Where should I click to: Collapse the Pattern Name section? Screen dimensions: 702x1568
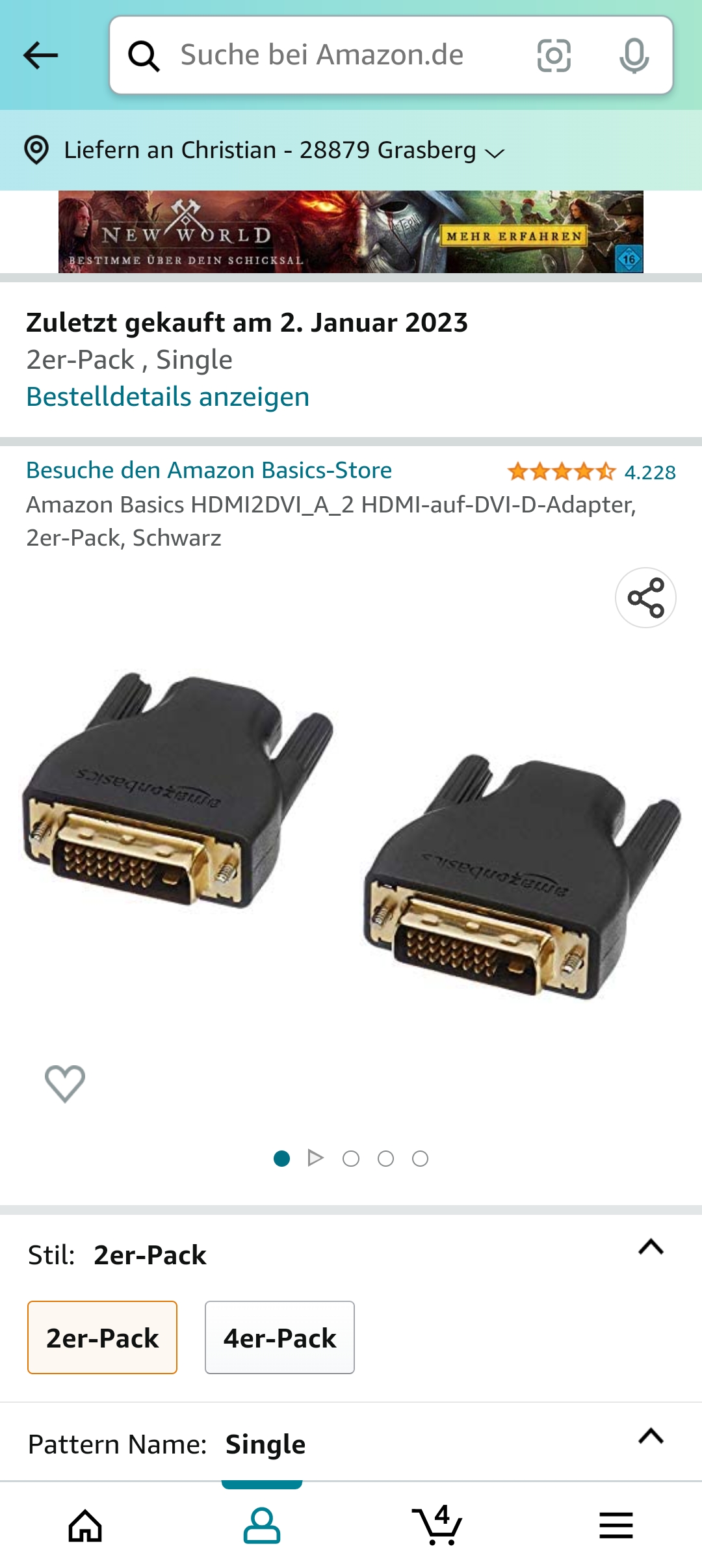[x=651, y=1436]
